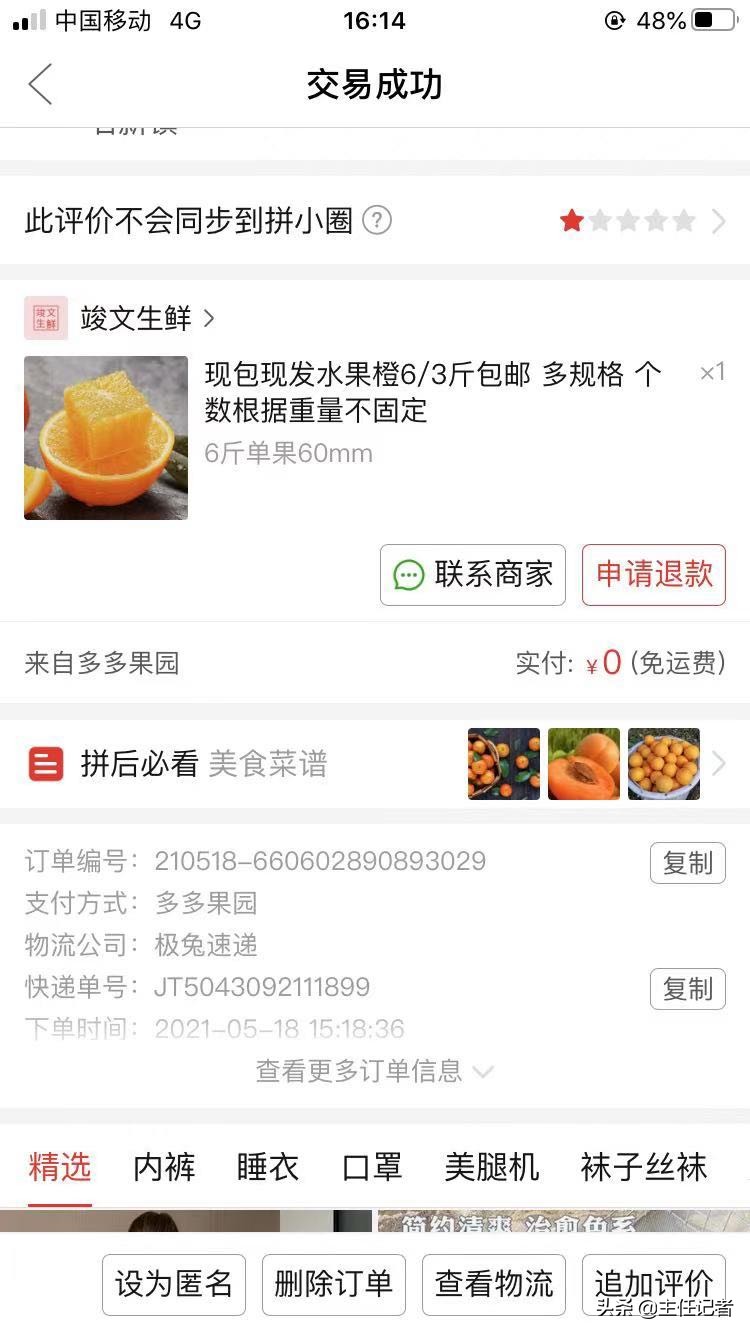Tap the orange product thumbnail image

(x=105, y=438)
